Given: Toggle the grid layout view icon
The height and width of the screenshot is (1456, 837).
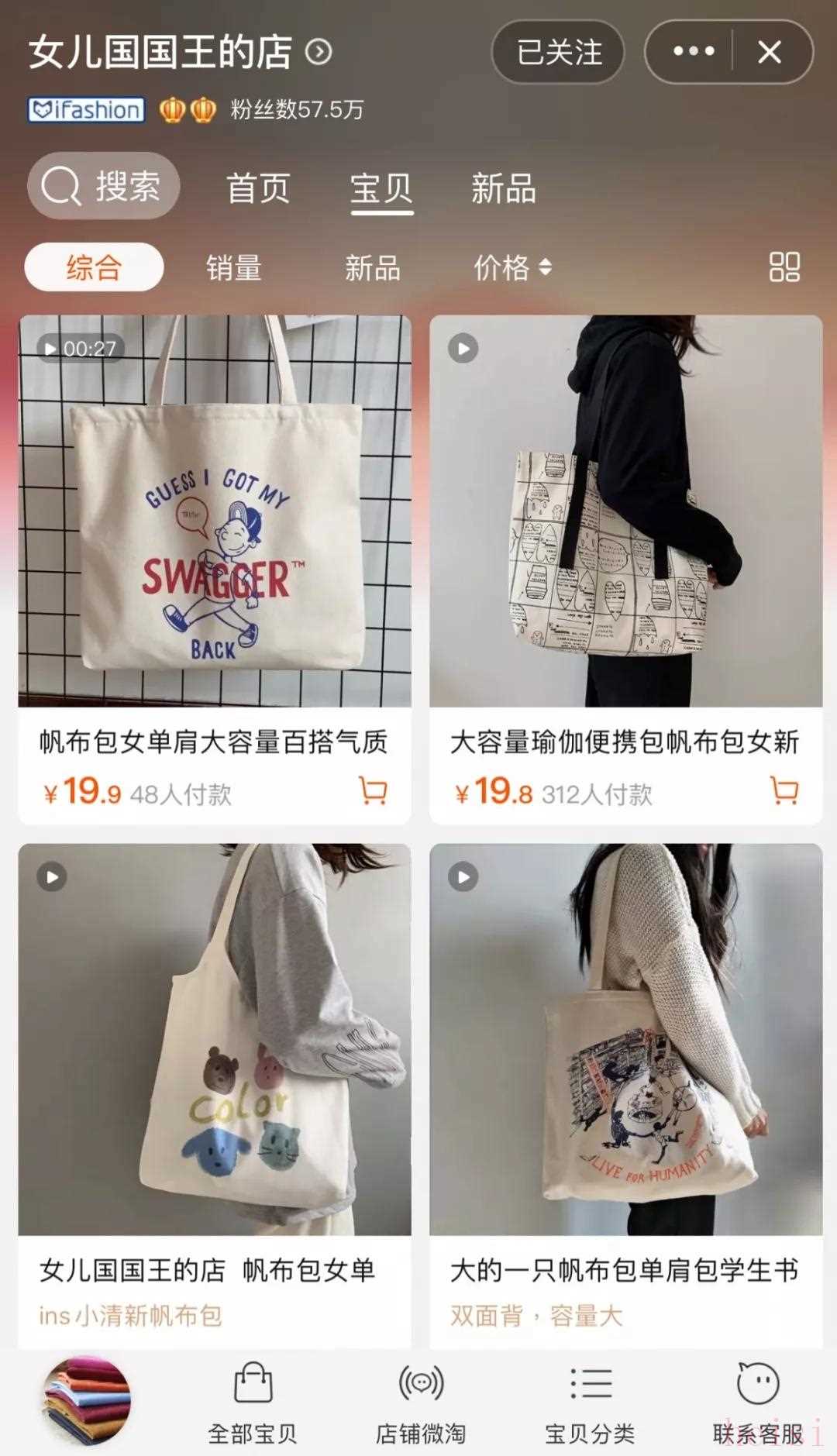Looking at the screenshot, I should [x=784, y=267].
